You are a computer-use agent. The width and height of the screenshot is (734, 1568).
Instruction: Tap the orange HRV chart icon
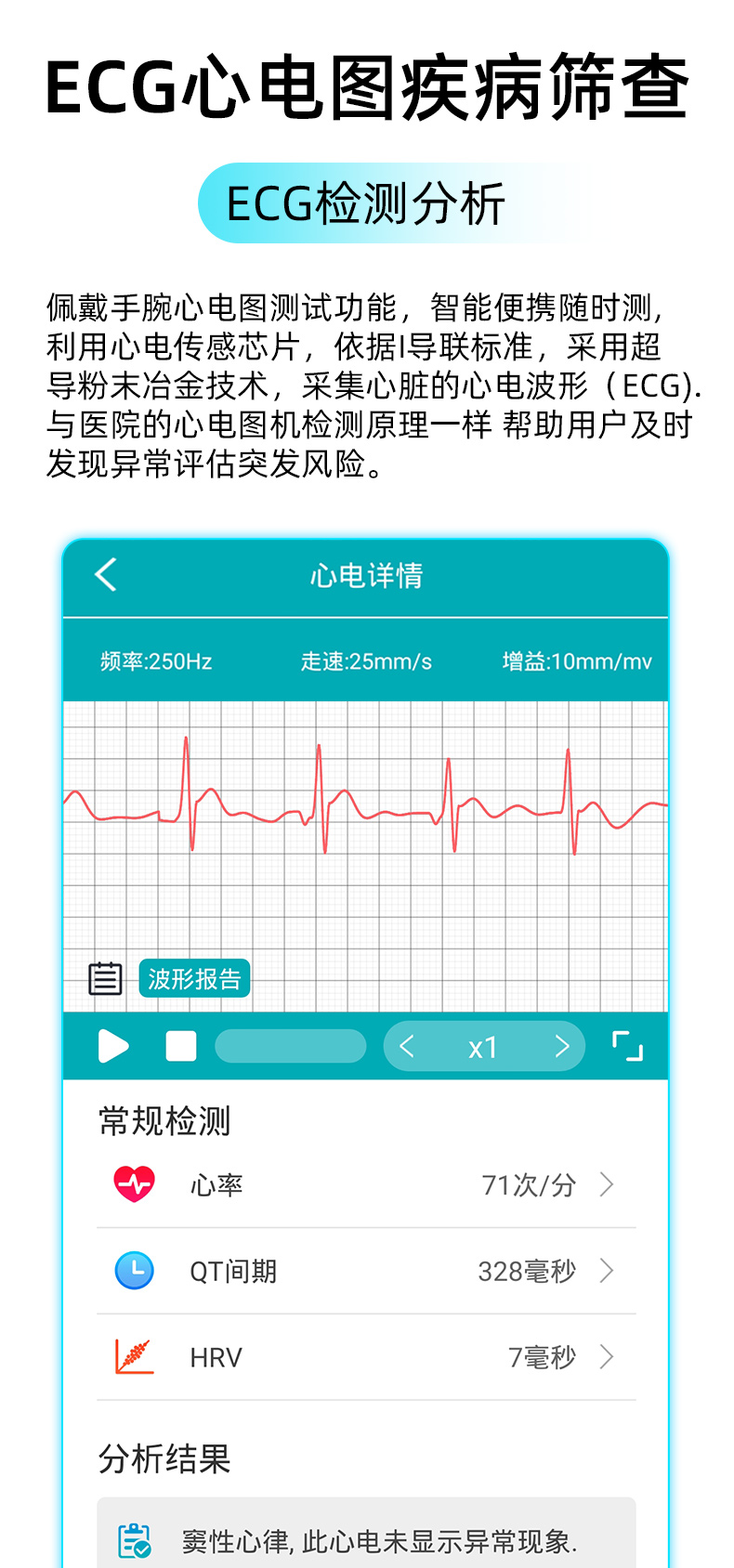pyautogui.click(x=134, y=1357)
